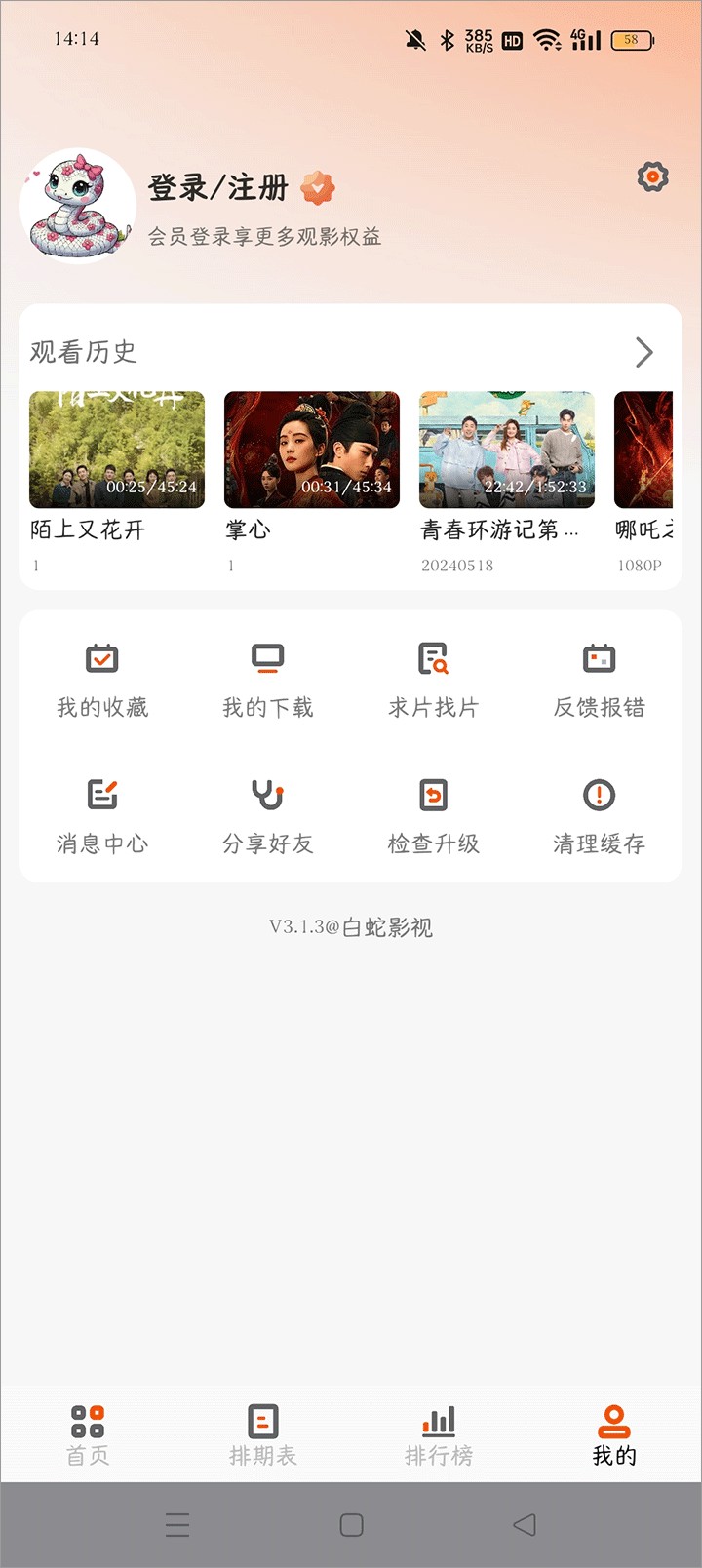Go to 求片找片 request page
The width and height of the screenshot is (702, 1568).
[434, 680]
